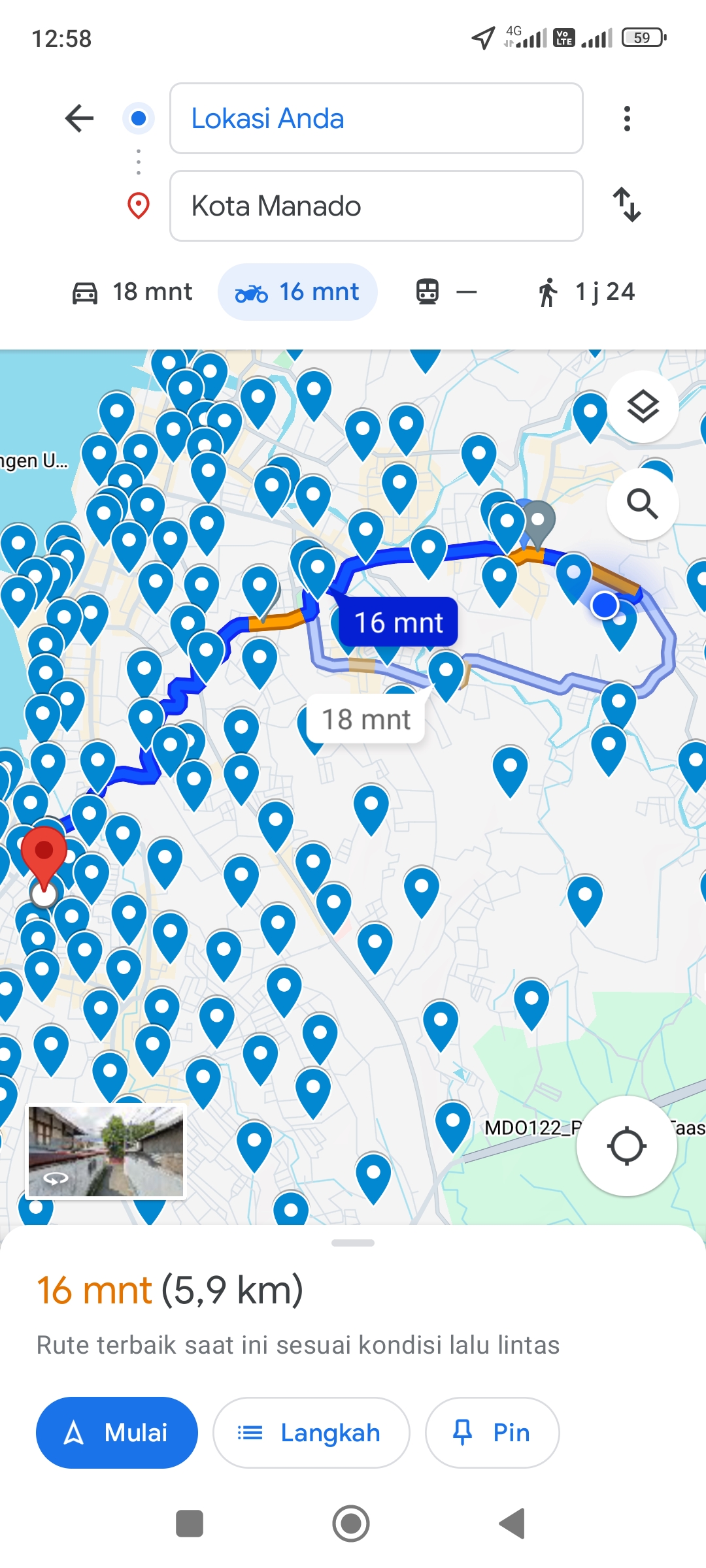Edit the starting point Lokasi Anda
This screenshot has height=1568, width=706.
point(376,118)
